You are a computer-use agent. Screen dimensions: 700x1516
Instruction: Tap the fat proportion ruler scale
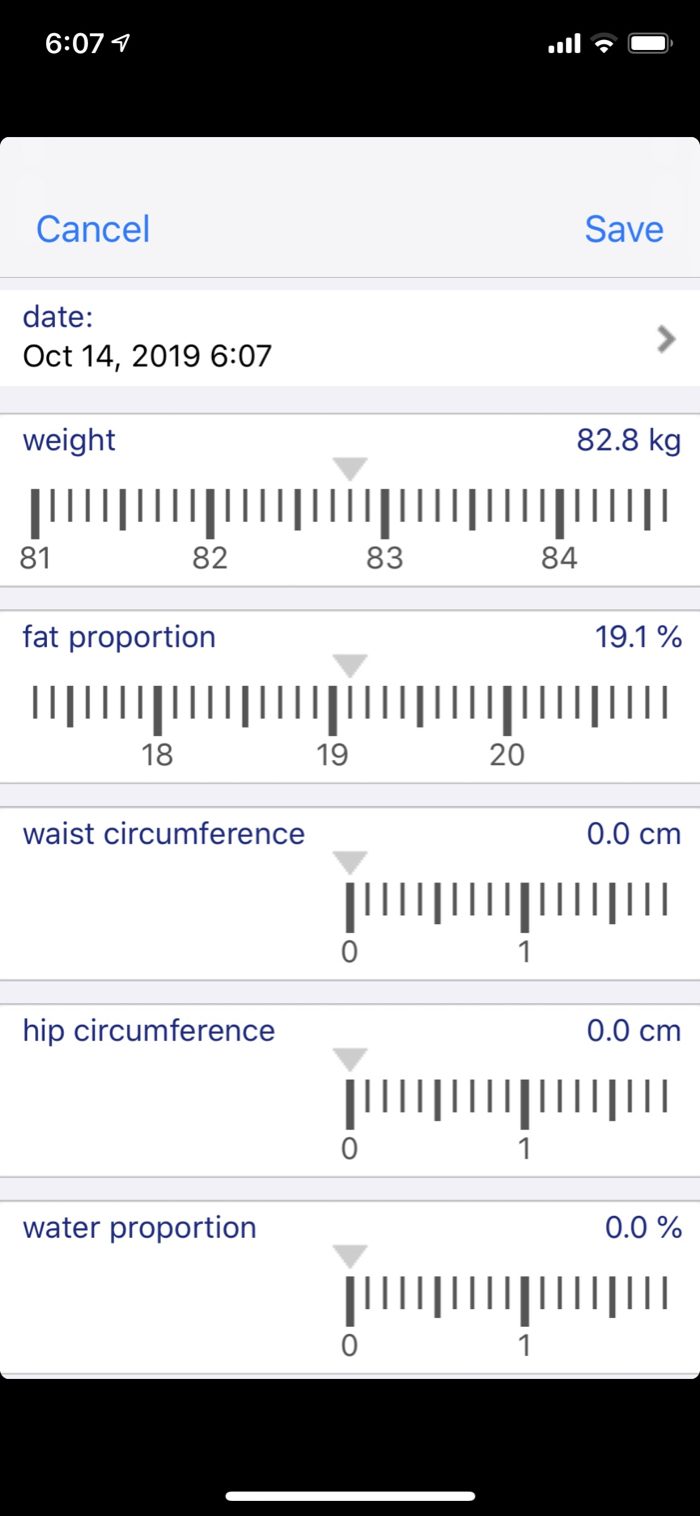[350, 724]
